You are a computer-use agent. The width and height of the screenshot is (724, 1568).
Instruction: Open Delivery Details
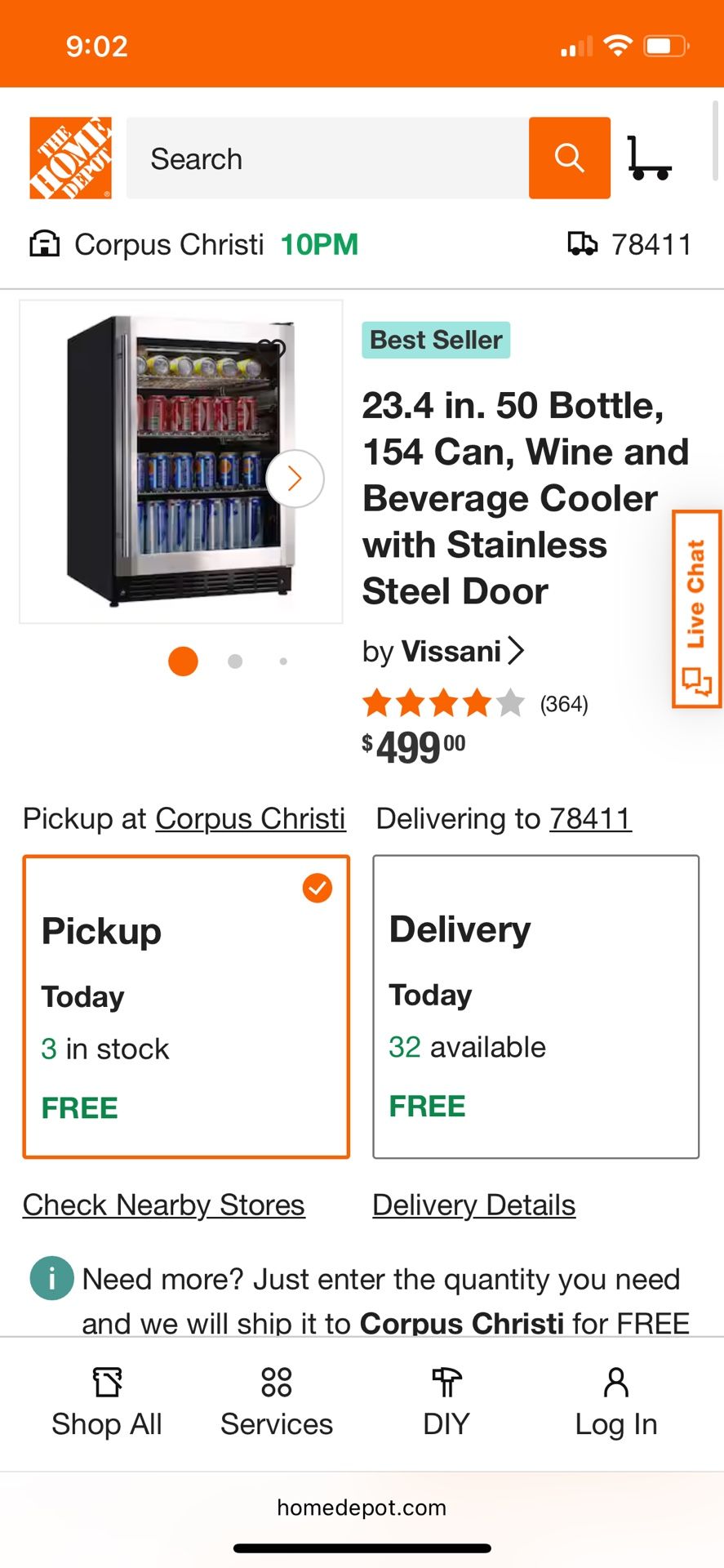click(x=473, y=1204)
